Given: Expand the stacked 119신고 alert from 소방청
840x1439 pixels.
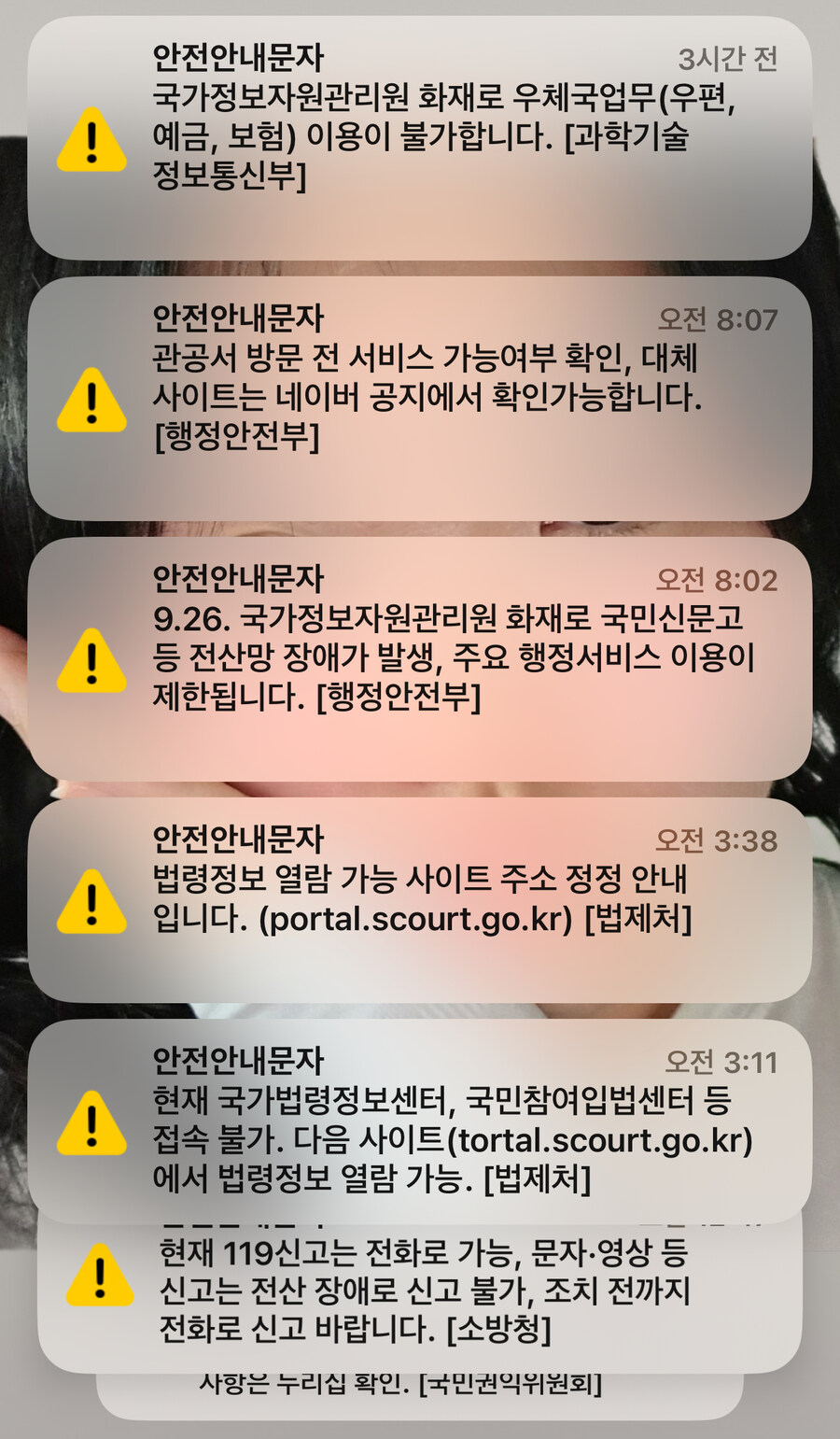Looking at the screenshot, I should coord(420,1293).
